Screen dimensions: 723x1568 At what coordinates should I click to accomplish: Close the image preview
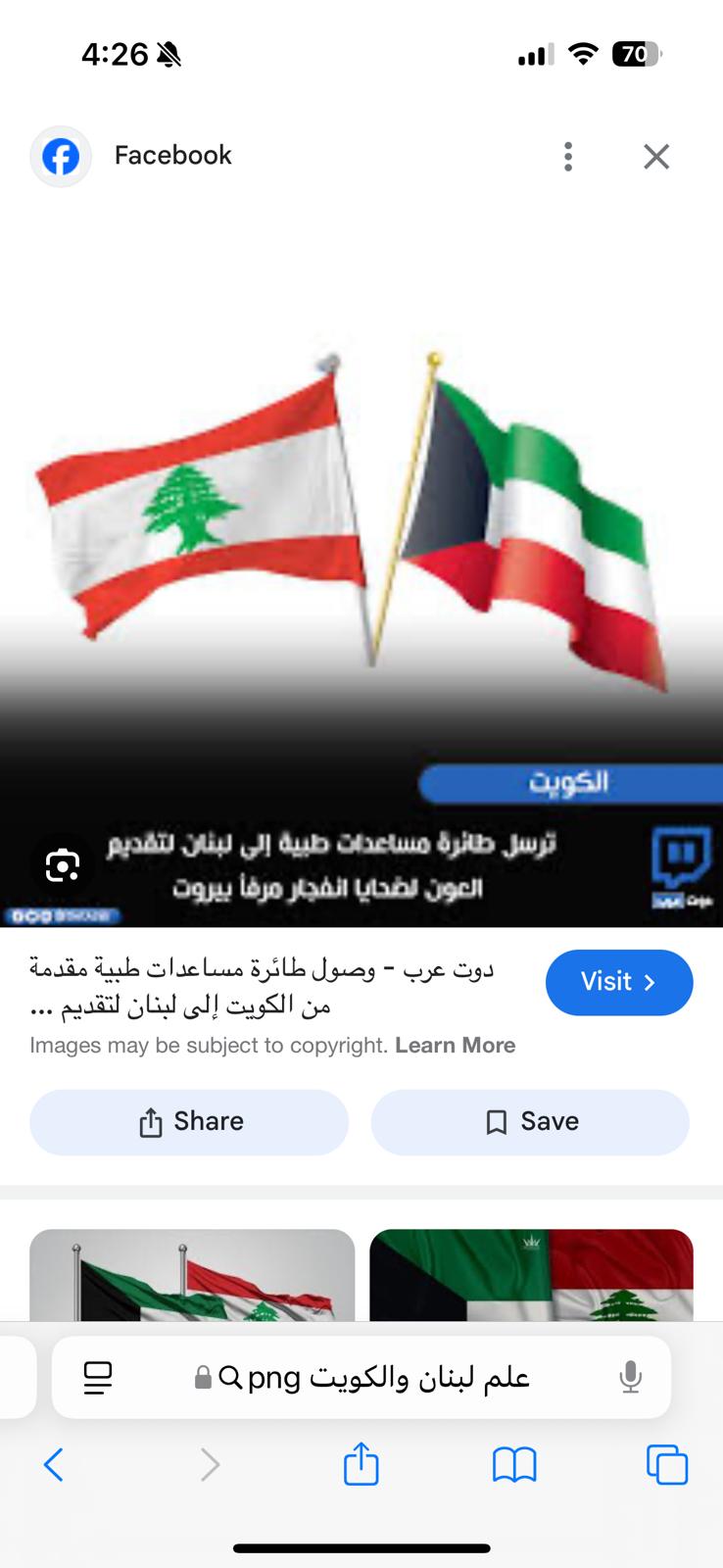656,157
